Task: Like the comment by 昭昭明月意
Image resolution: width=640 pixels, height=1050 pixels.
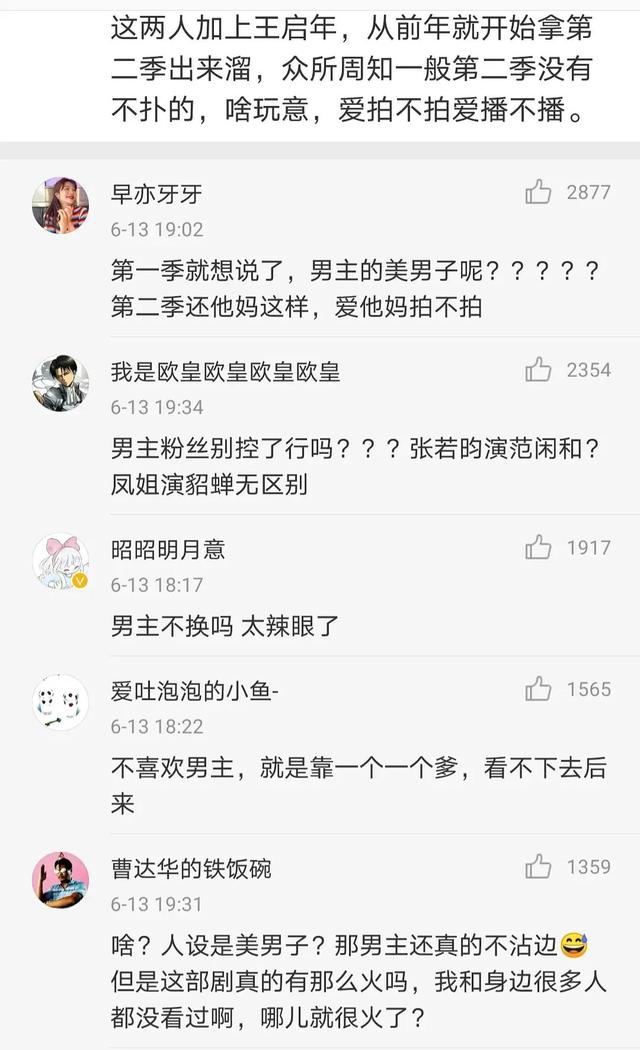Action: pyautogui.click(x=539, y=547)
